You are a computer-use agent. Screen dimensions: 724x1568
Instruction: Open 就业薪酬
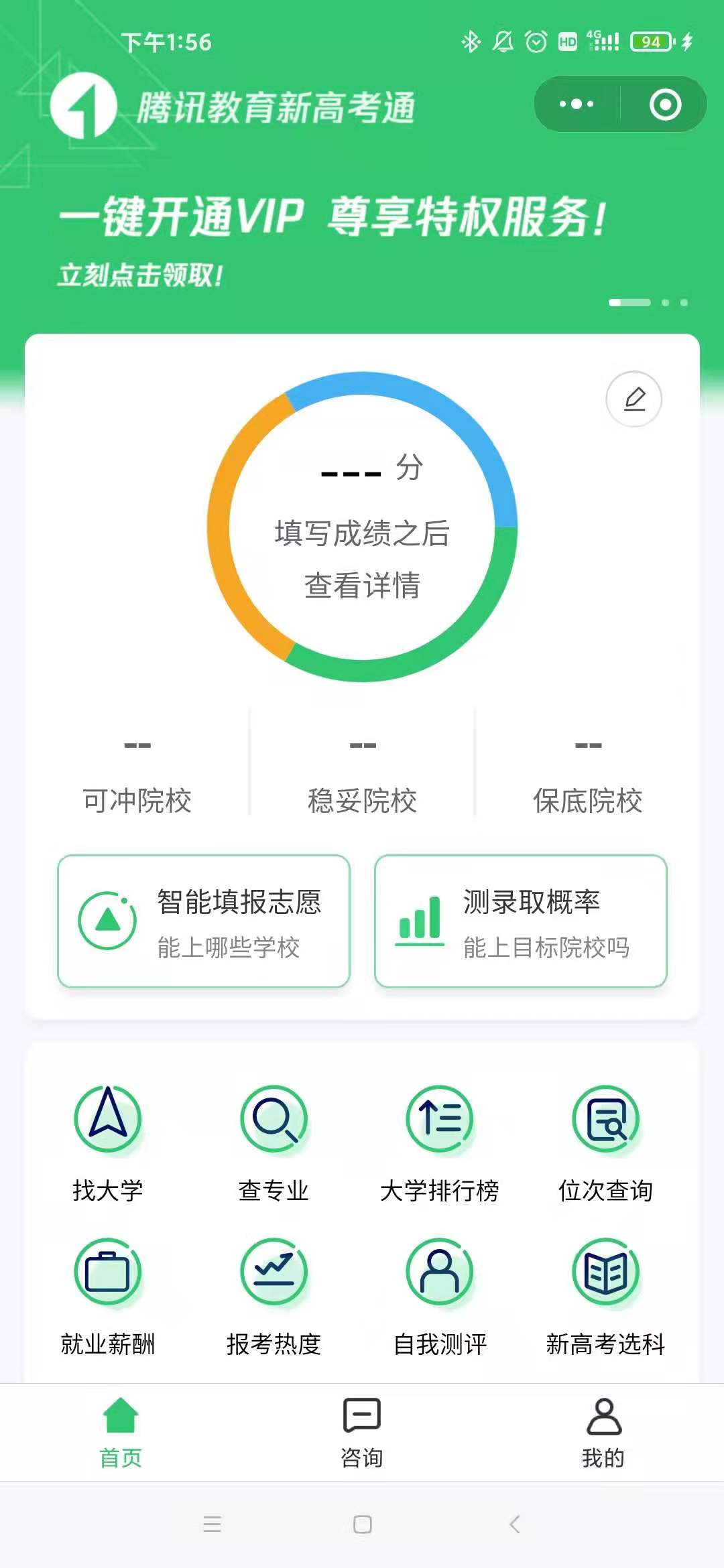(108, 1297)
